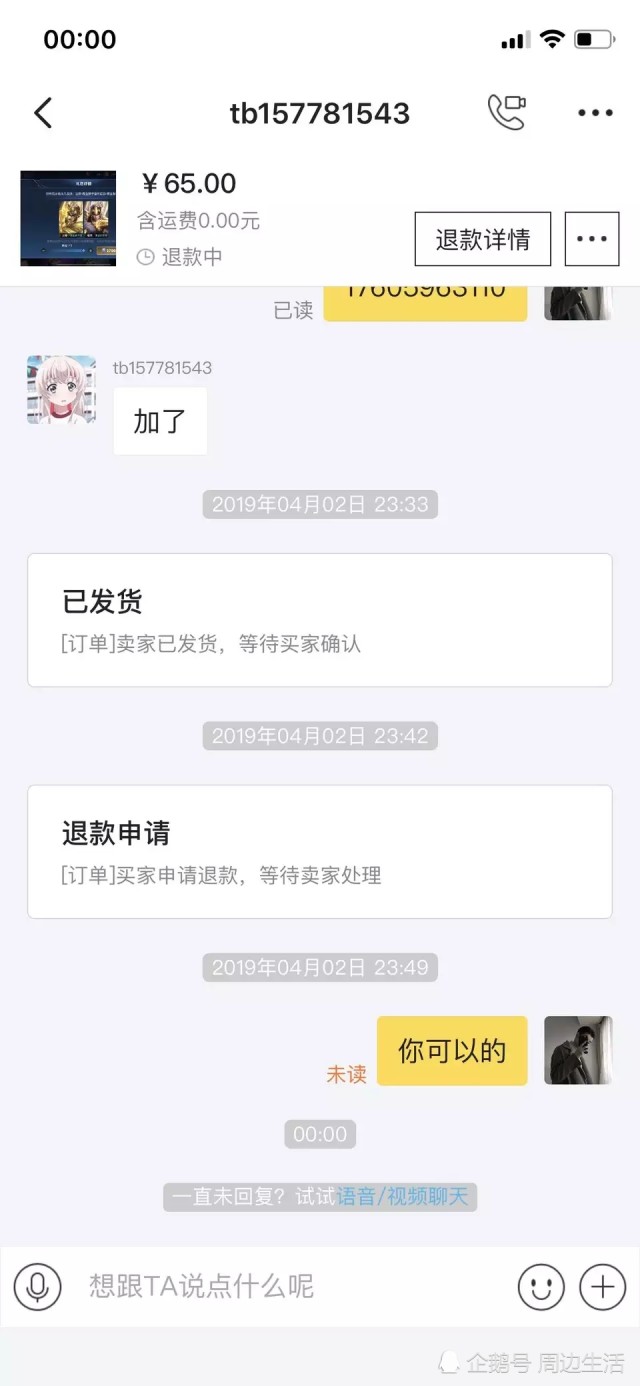
Task: Tap the more button beside 退款详情
Action: click(x=592, y=239)
